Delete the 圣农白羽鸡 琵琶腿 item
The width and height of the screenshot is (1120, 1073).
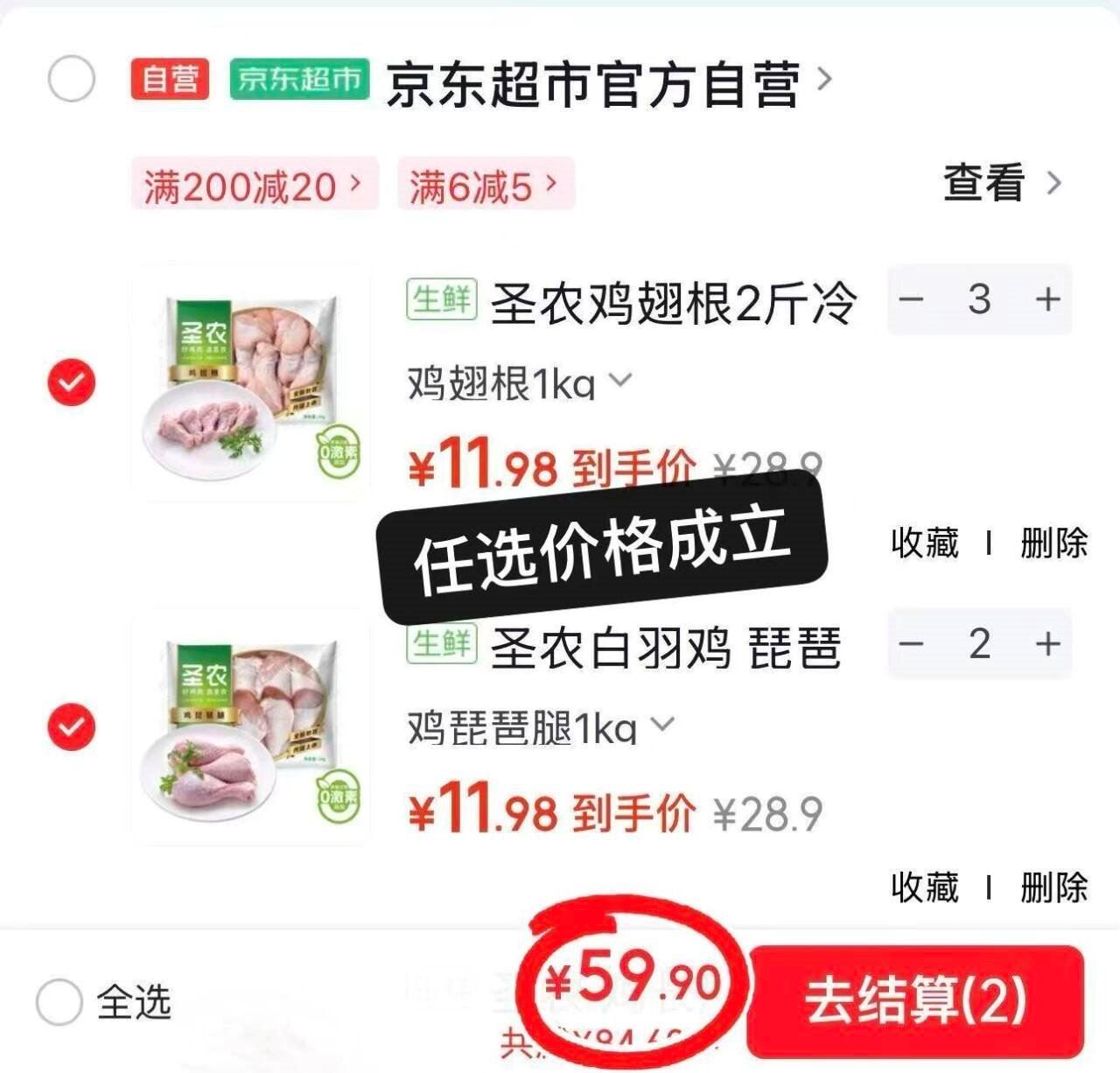[x=1053, y=887]
